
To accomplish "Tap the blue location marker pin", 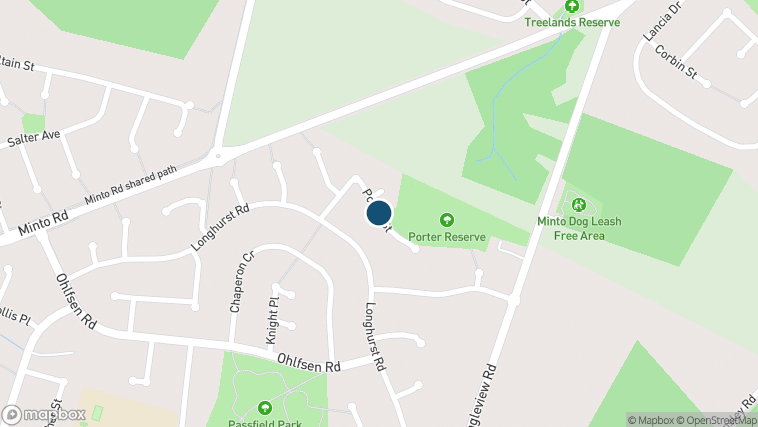I will click(x=378, y=214).
